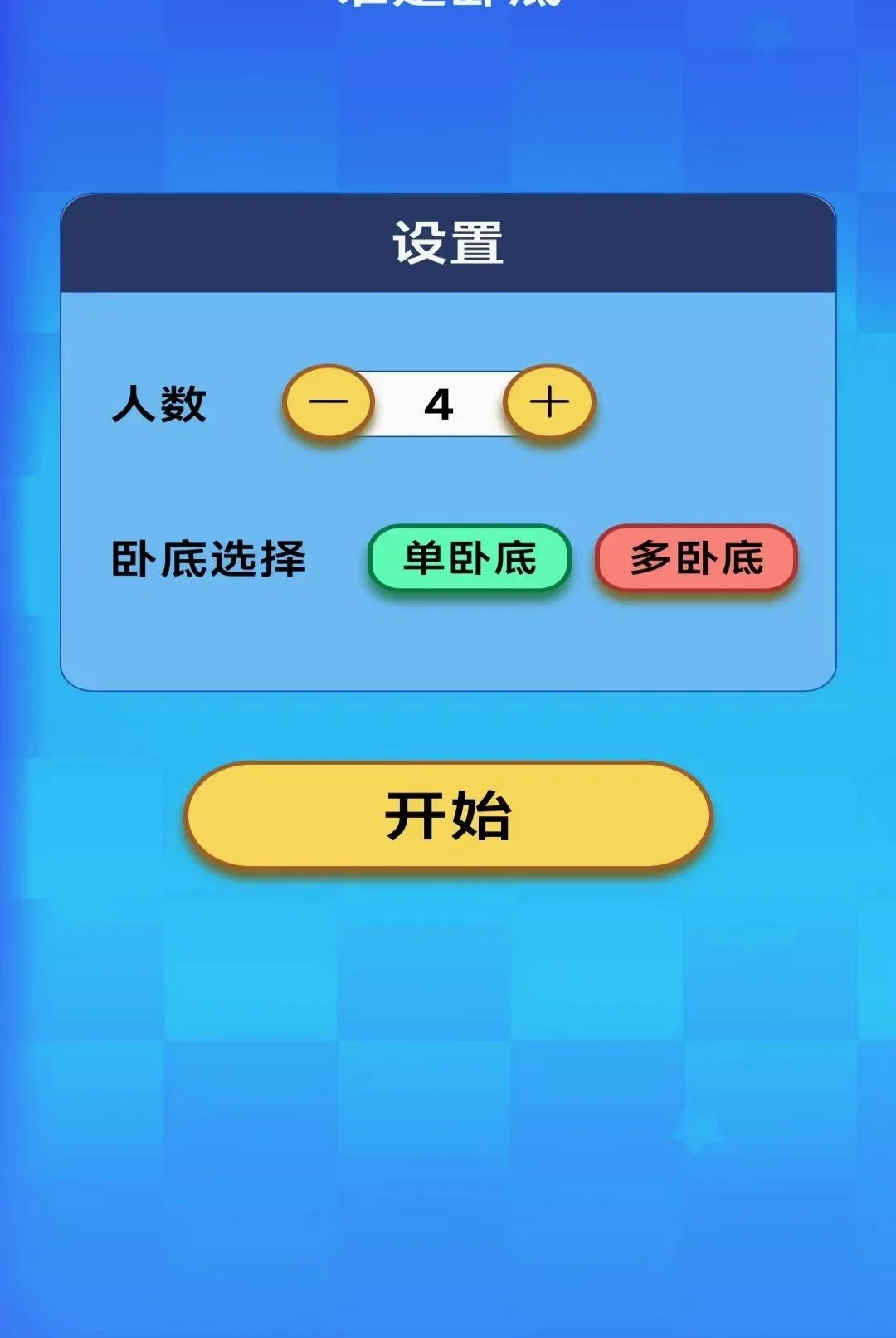
Task: Select the 单卧底 option
Action: [x=470, y=558]
